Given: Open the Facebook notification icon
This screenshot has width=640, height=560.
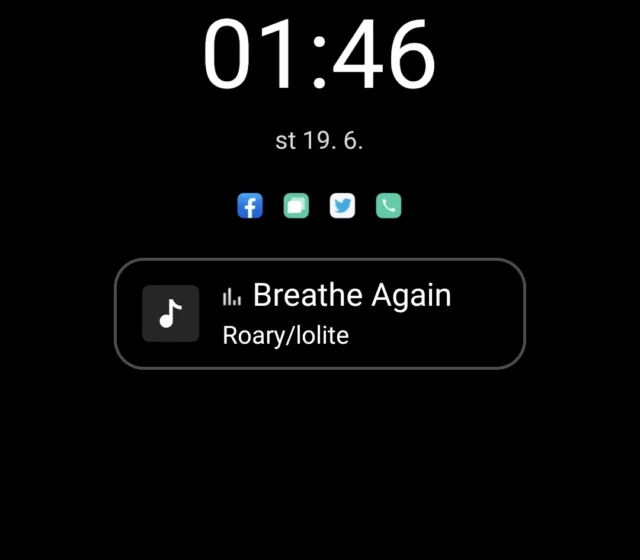Looking at the screenshot, I should tap(250, 206).
